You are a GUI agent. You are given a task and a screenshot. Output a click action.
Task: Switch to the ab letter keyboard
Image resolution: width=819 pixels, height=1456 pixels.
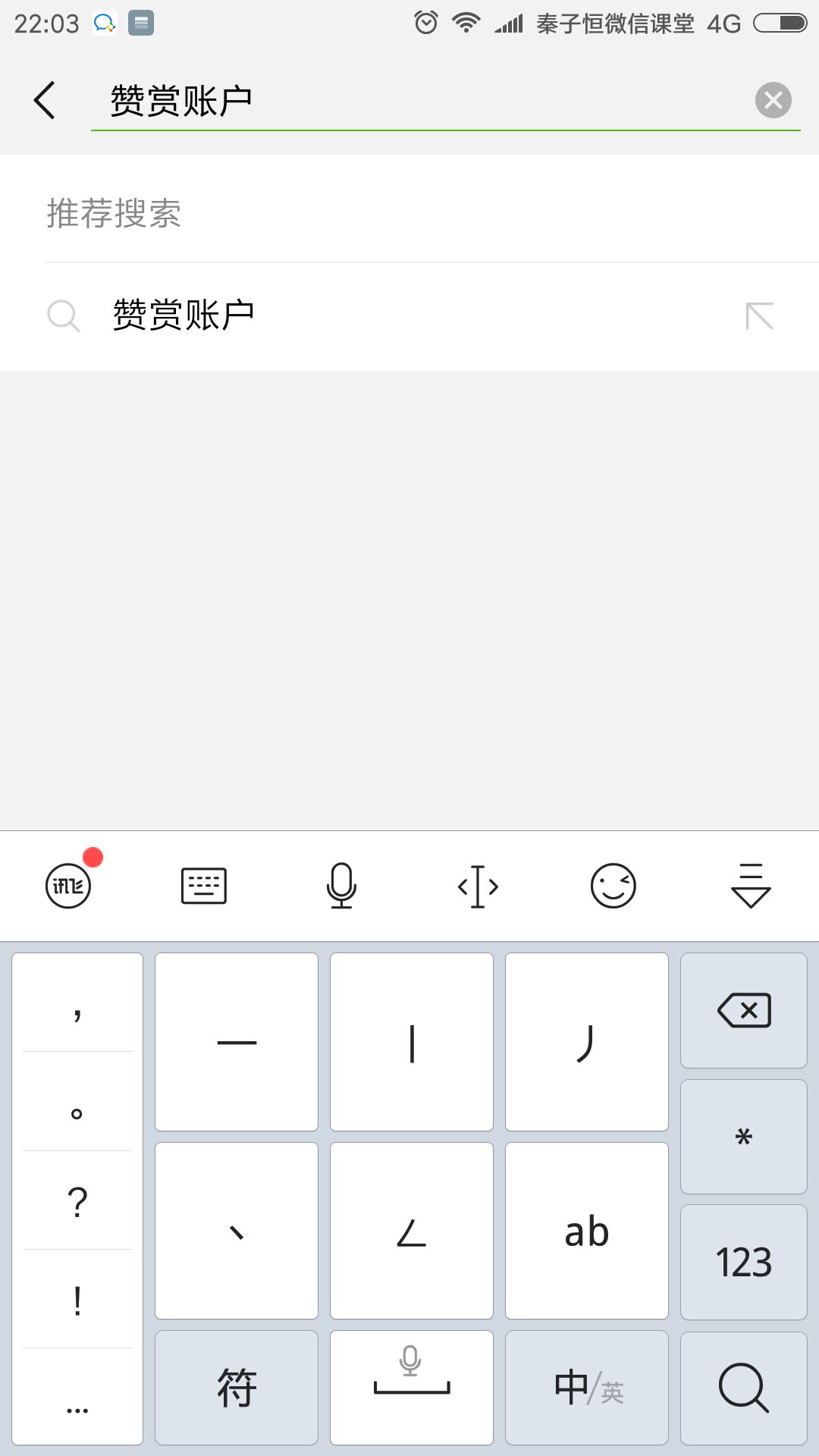587,1231
